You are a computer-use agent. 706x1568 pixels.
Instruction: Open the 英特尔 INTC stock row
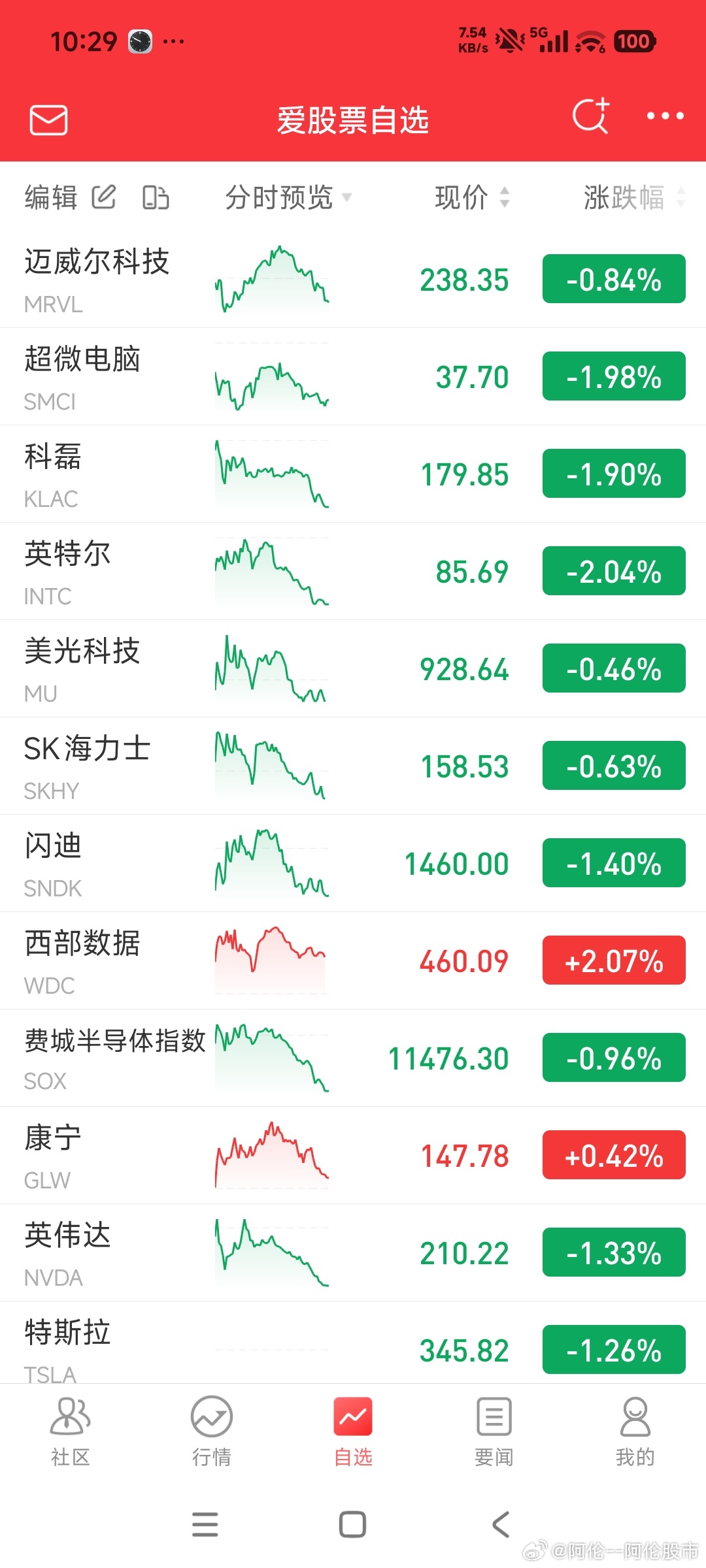click(x=353, y=572)
